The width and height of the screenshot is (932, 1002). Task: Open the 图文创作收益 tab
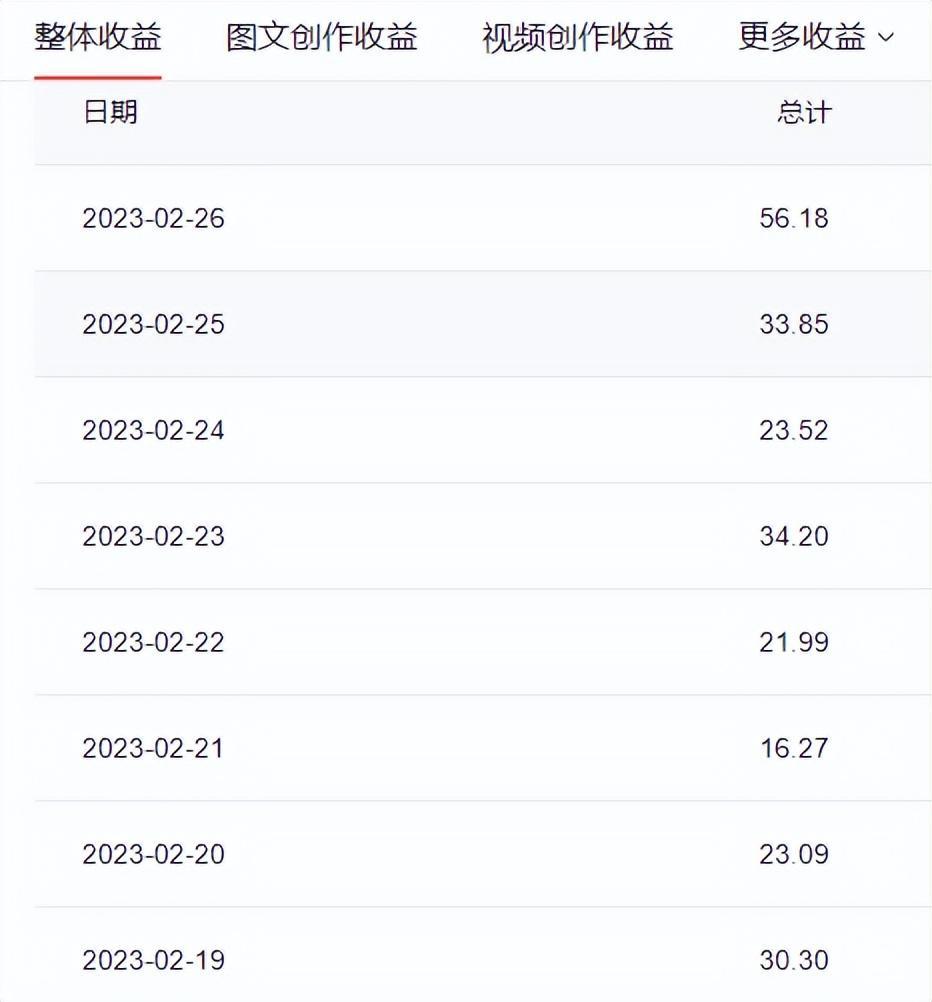point(321,38)
